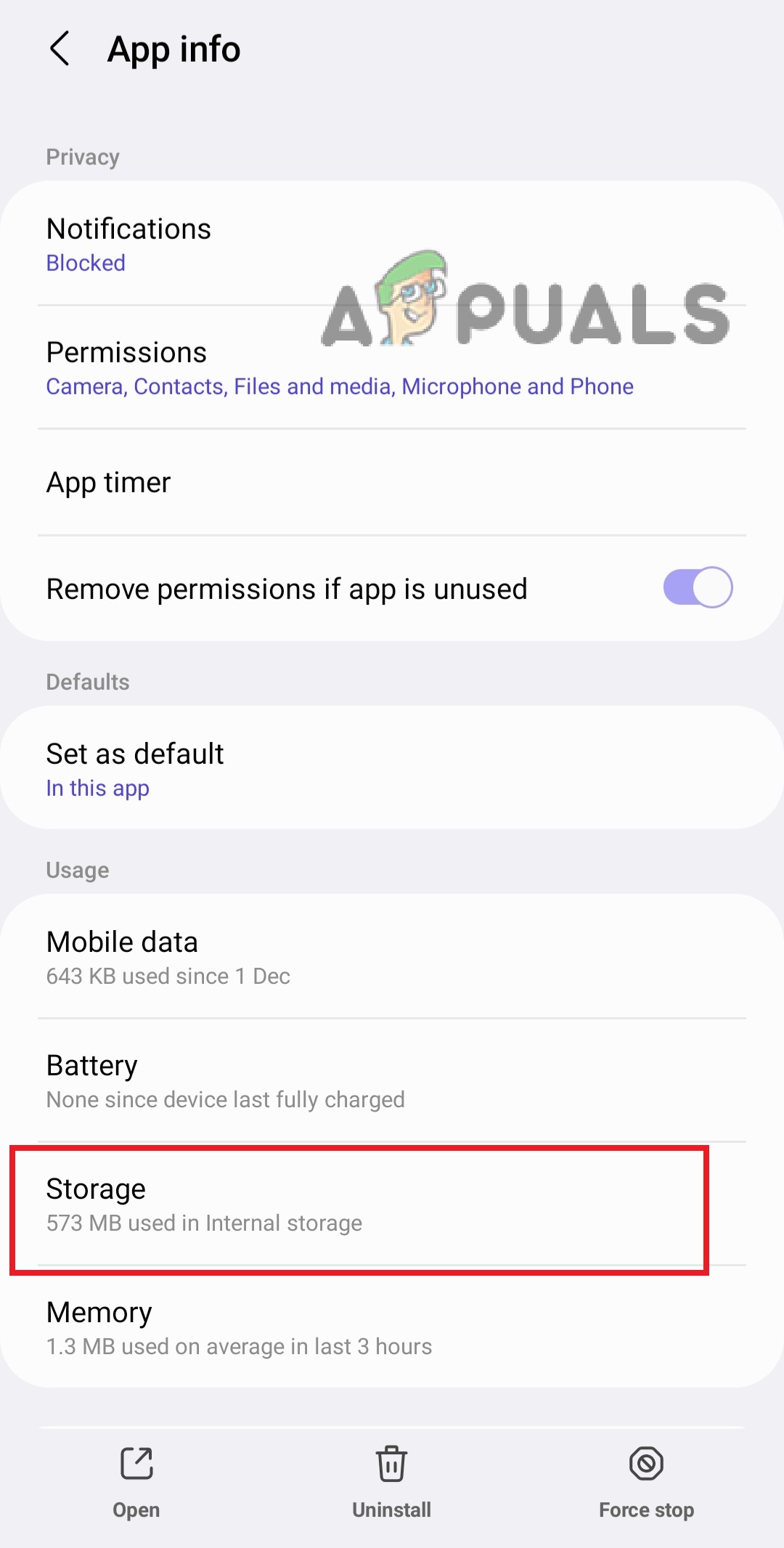Go back from App info
This screenshot has height=1548, width=784.
60,49
